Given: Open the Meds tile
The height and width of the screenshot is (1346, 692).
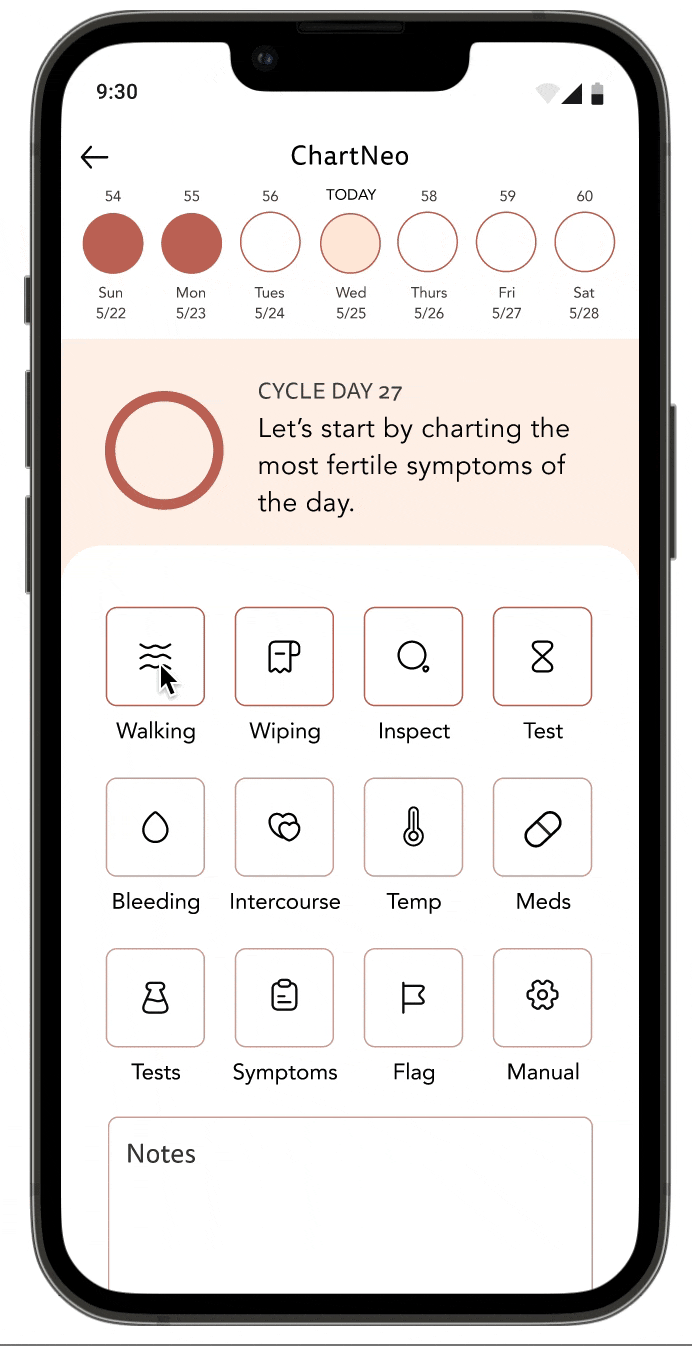Looking at the screenshot, I should pos(542,827).
